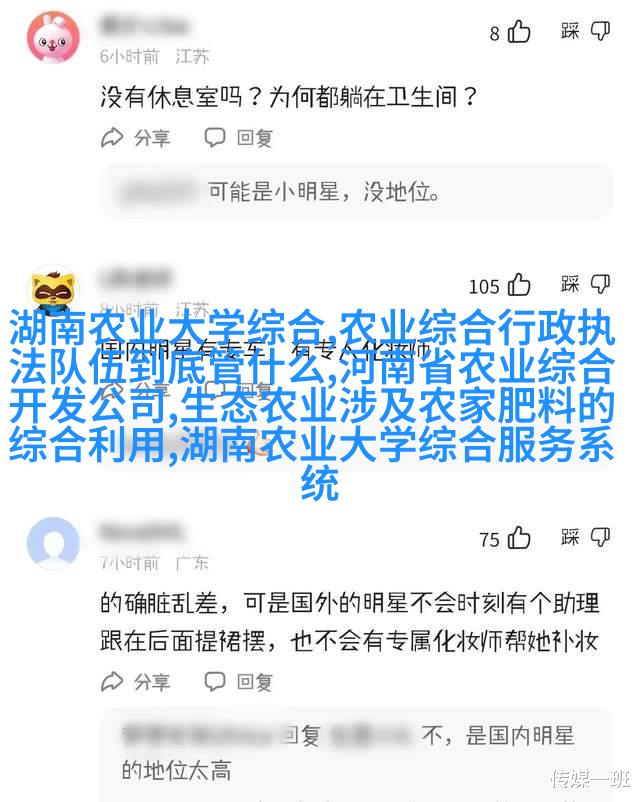The height and width of the screenshot is (802, 640).
Task: Open the reply mentioning '国内明星的地位太高'
Action: pyautogui.click(x=355, y=752)
